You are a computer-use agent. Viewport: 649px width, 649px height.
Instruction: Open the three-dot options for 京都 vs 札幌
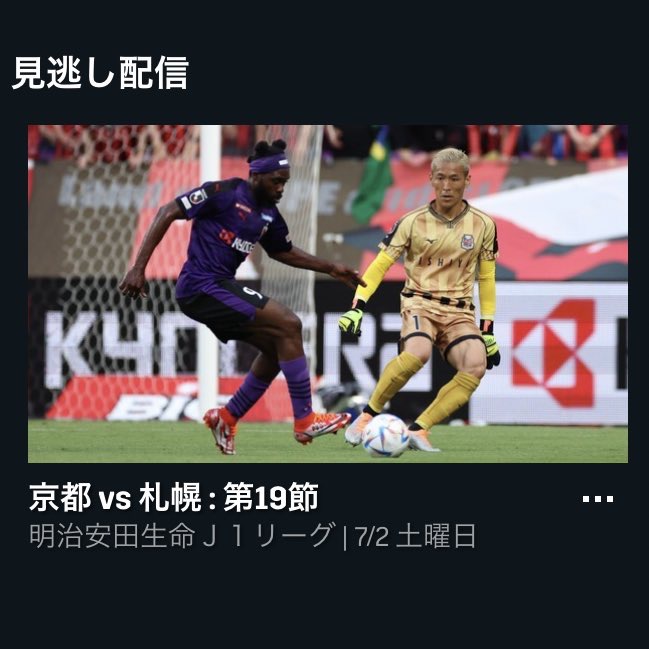597,499
